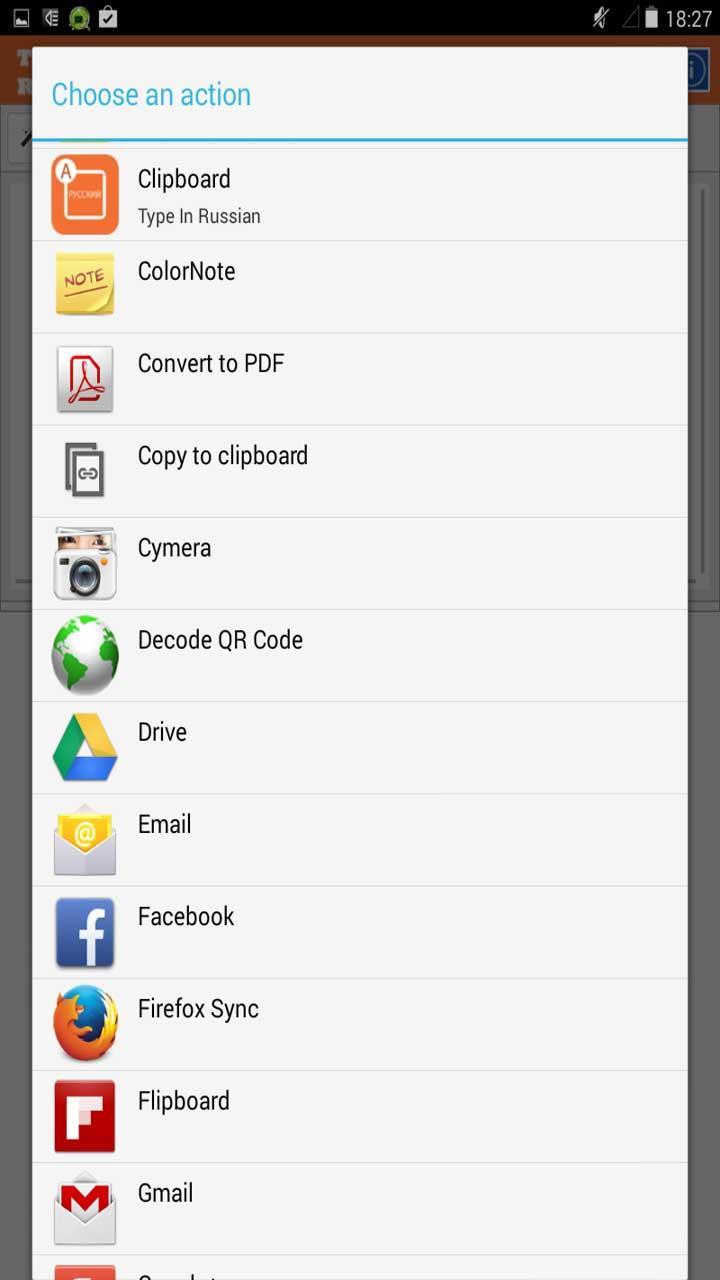Tap the Gmail icon in the action list
The width and height of the screenshot is (720, 1280).
pos(84,1208)
